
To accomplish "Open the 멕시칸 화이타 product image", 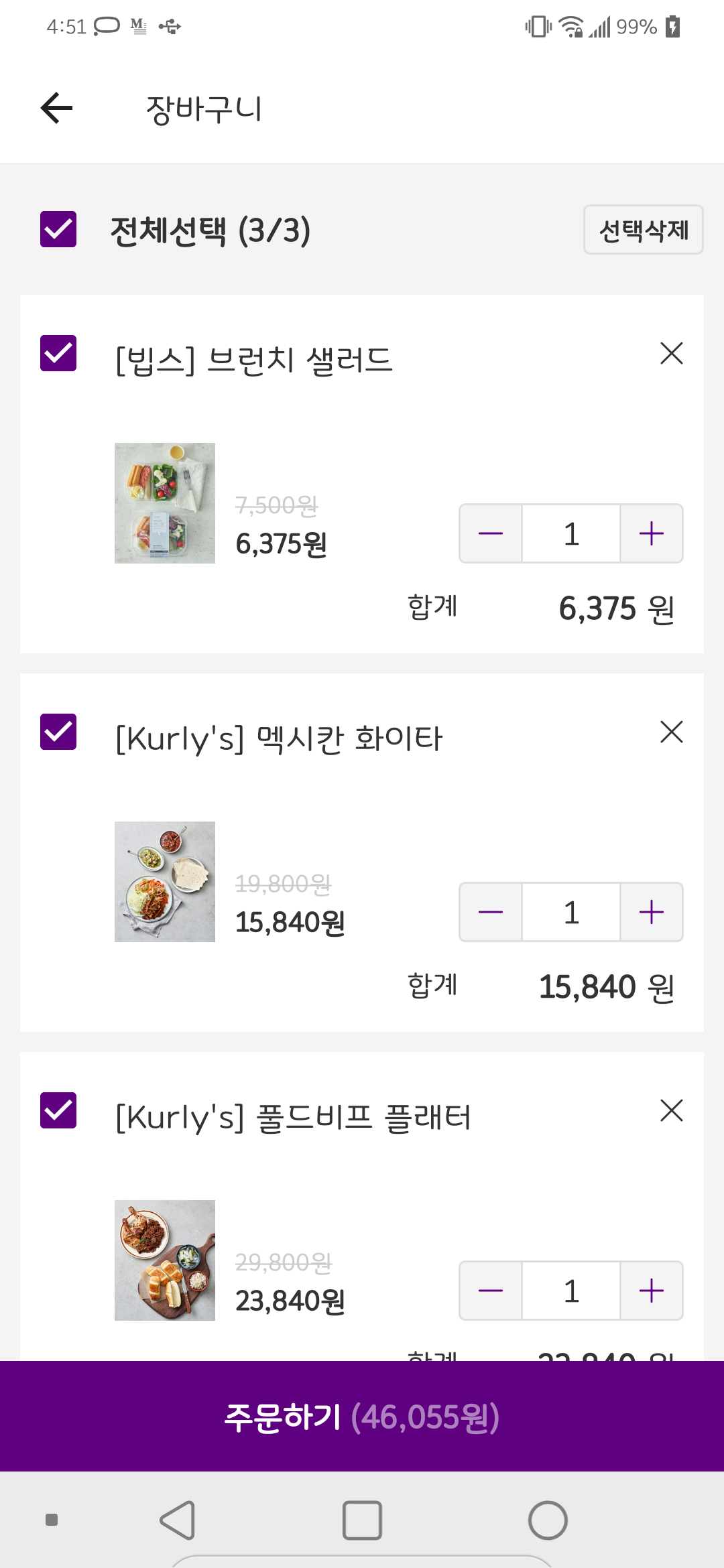I will pos(165,882).
